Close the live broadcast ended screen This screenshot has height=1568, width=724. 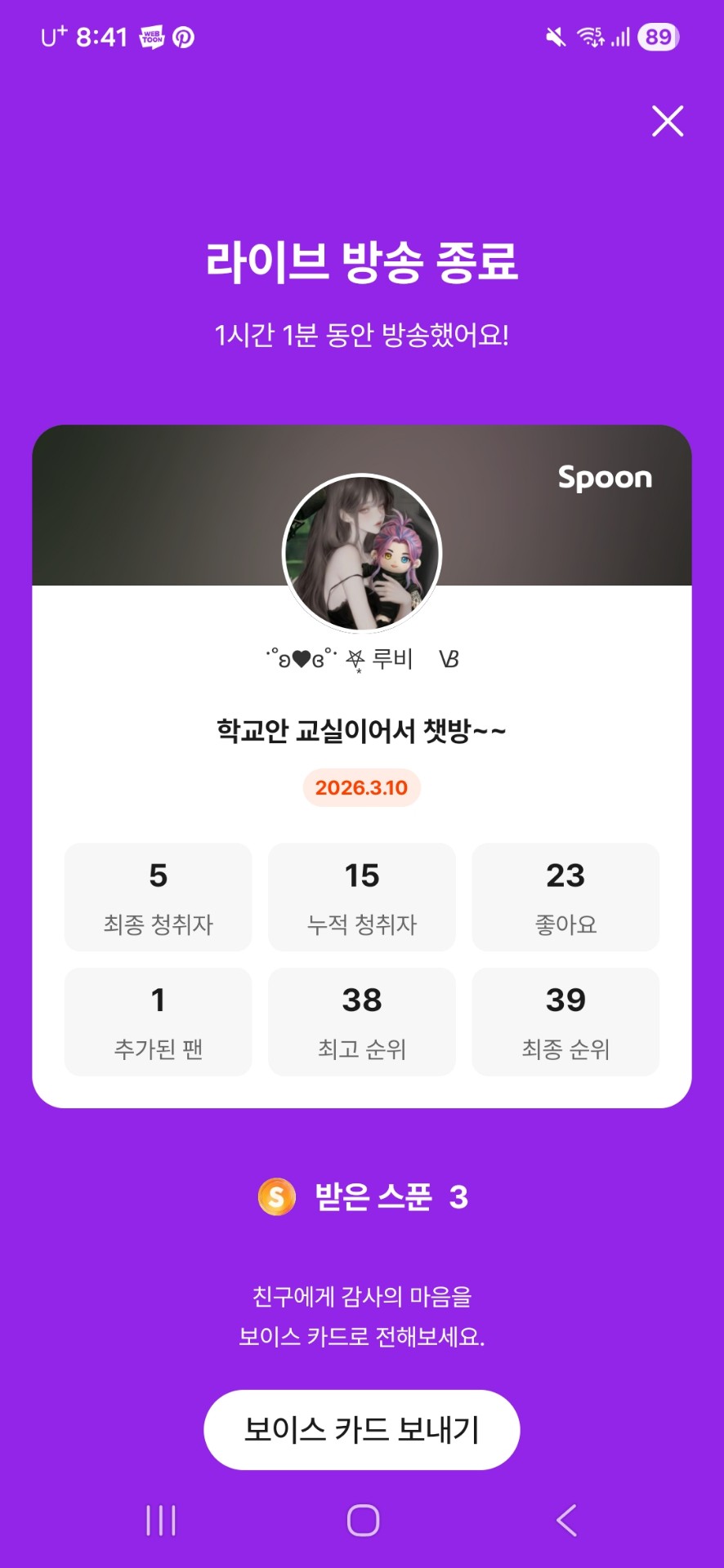click(668, 121)
